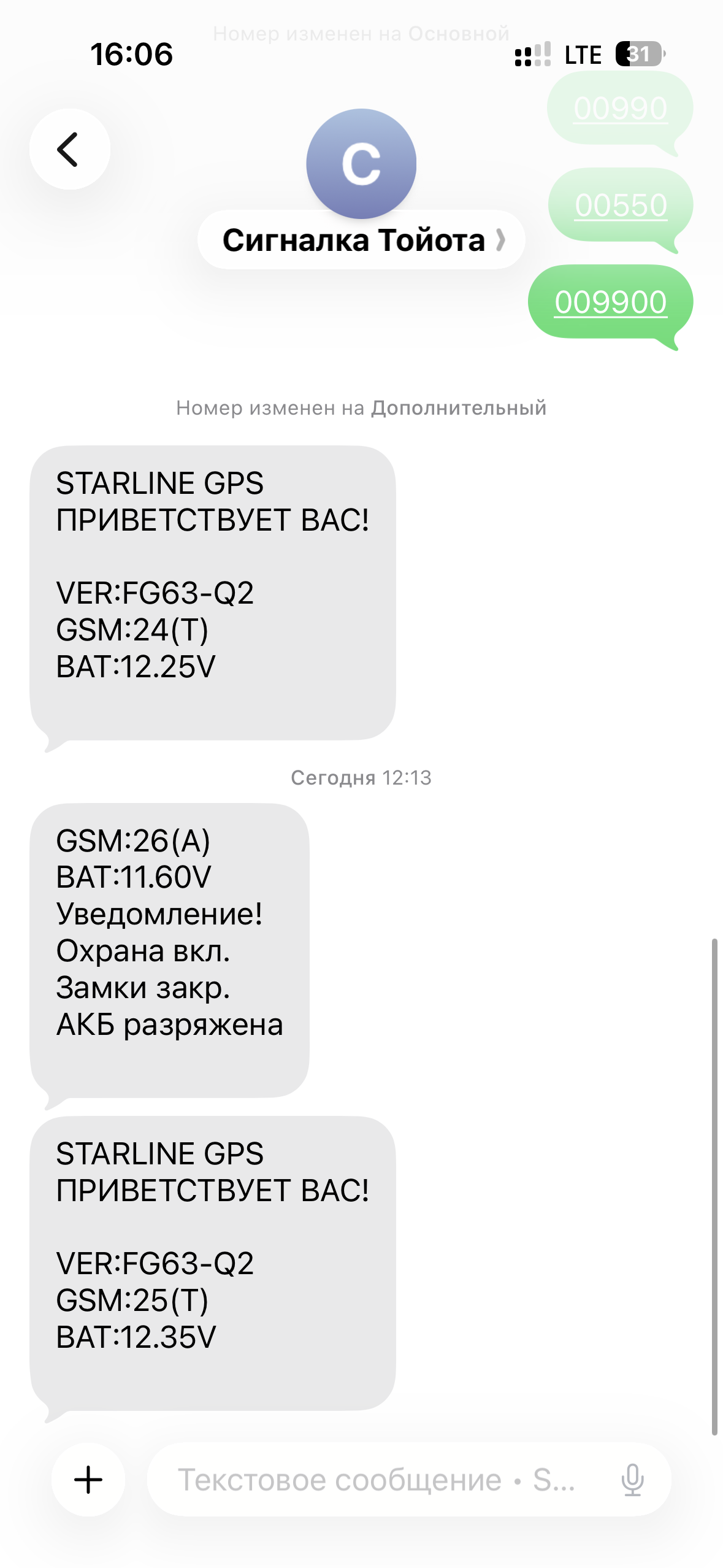The image size is (723, 1568).
Task: Start voice dictation with the microphone
Action: (632, 1479)
